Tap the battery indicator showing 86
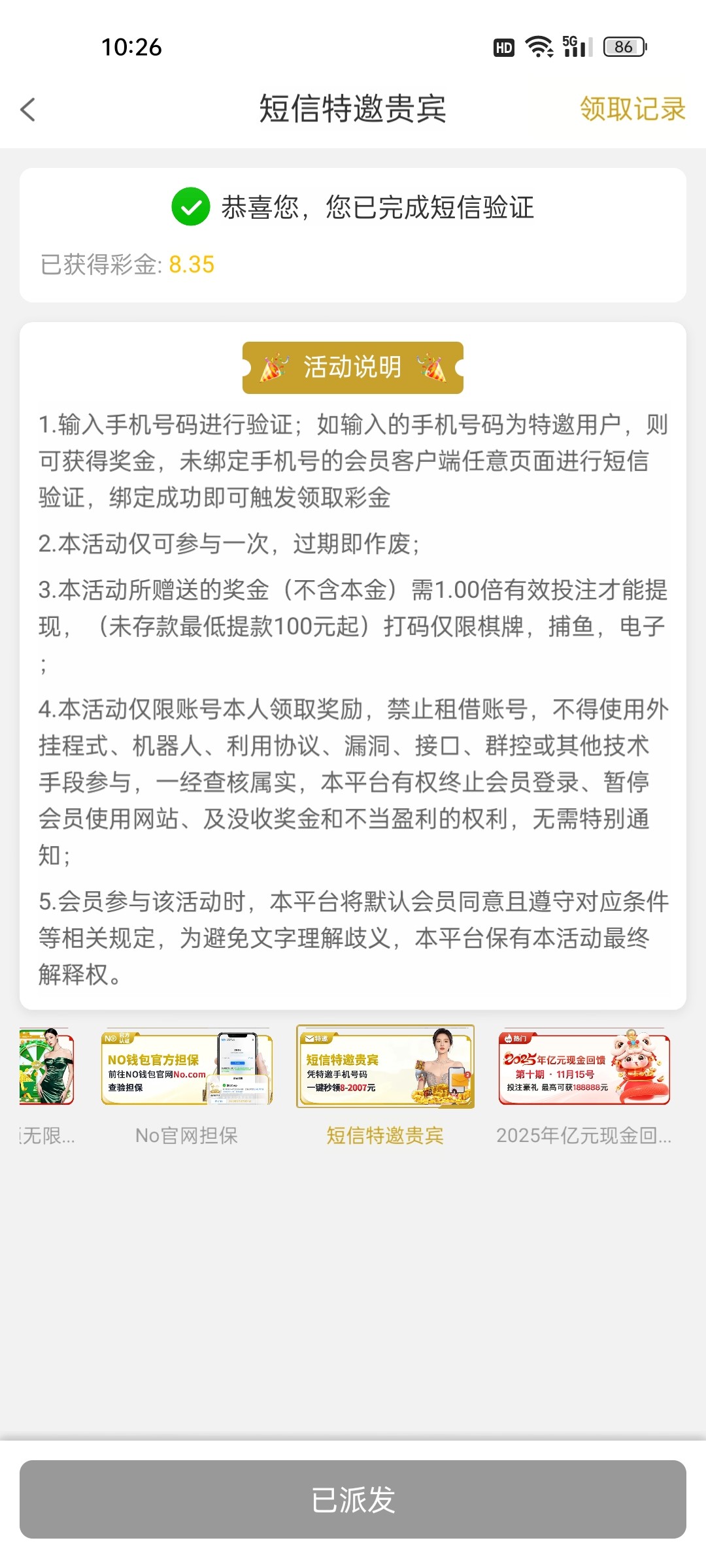The image size is (706, 1568). click(x=622, y=46)
